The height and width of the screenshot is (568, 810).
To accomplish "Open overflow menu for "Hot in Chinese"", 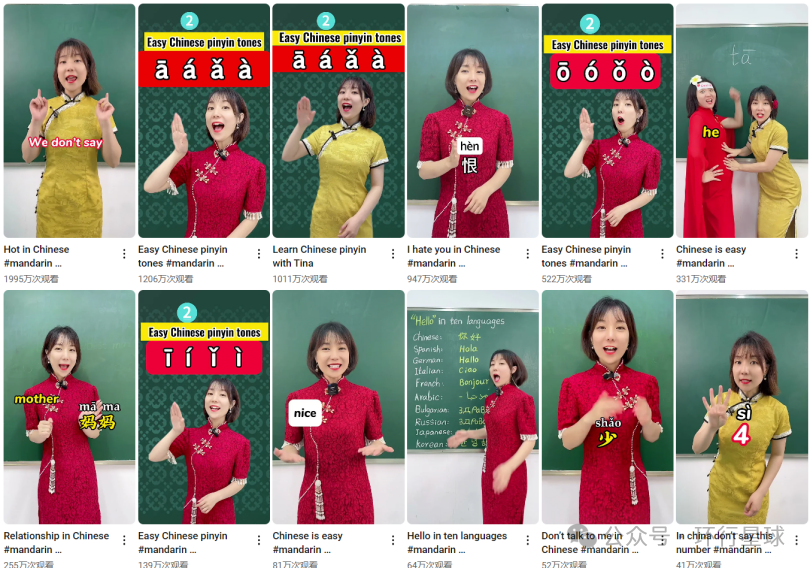I will pos(124,254).
